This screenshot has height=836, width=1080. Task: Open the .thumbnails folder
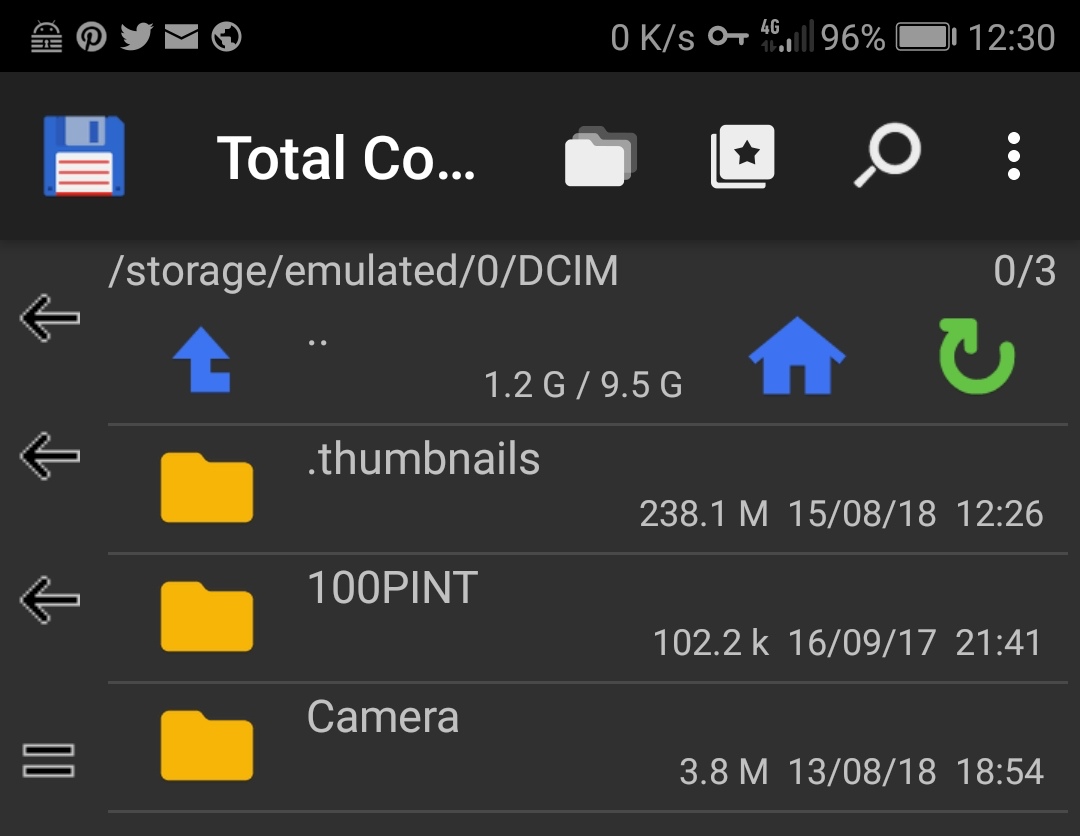[x=588, y=489]
